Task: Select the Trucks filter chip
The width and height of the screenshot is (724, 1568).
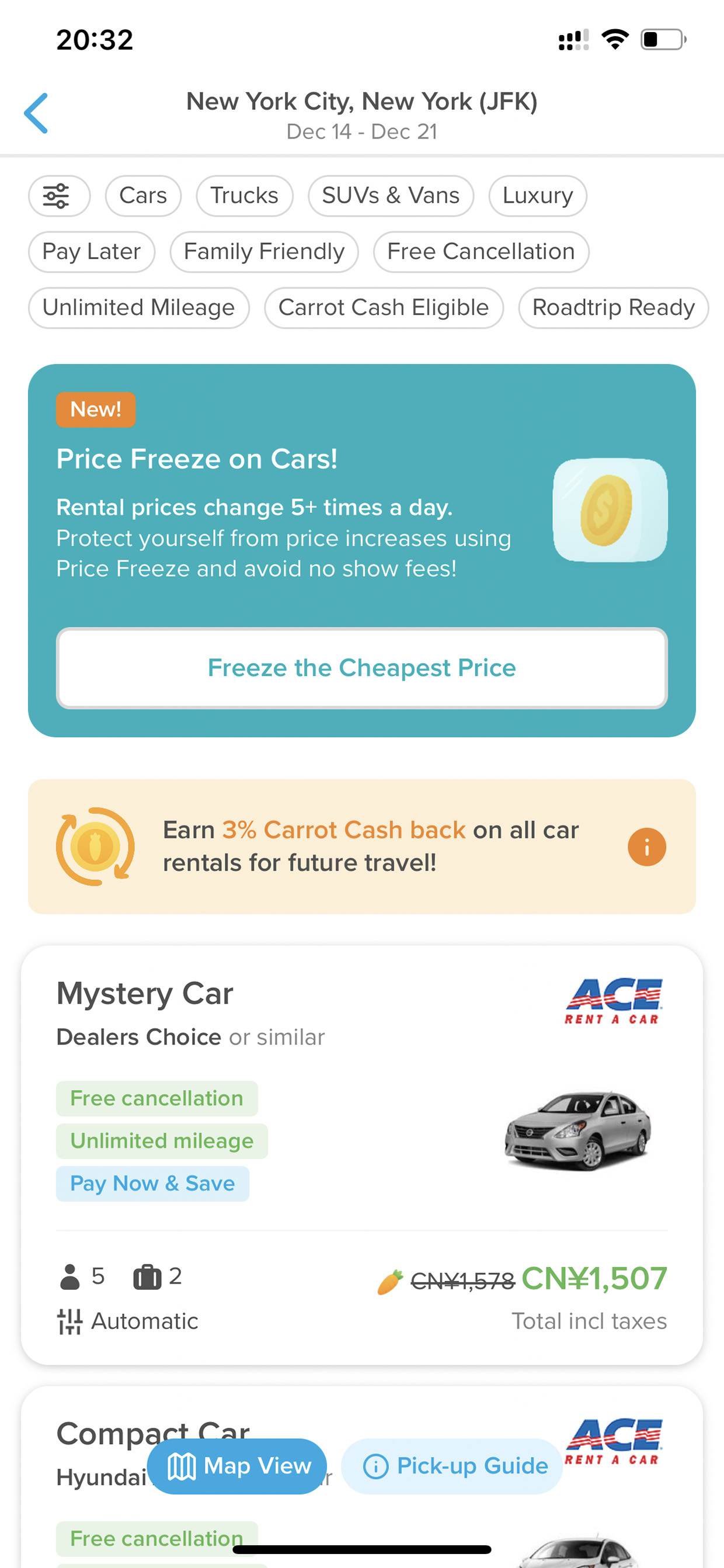Action: pyautogui.click(x=244, y=196)
